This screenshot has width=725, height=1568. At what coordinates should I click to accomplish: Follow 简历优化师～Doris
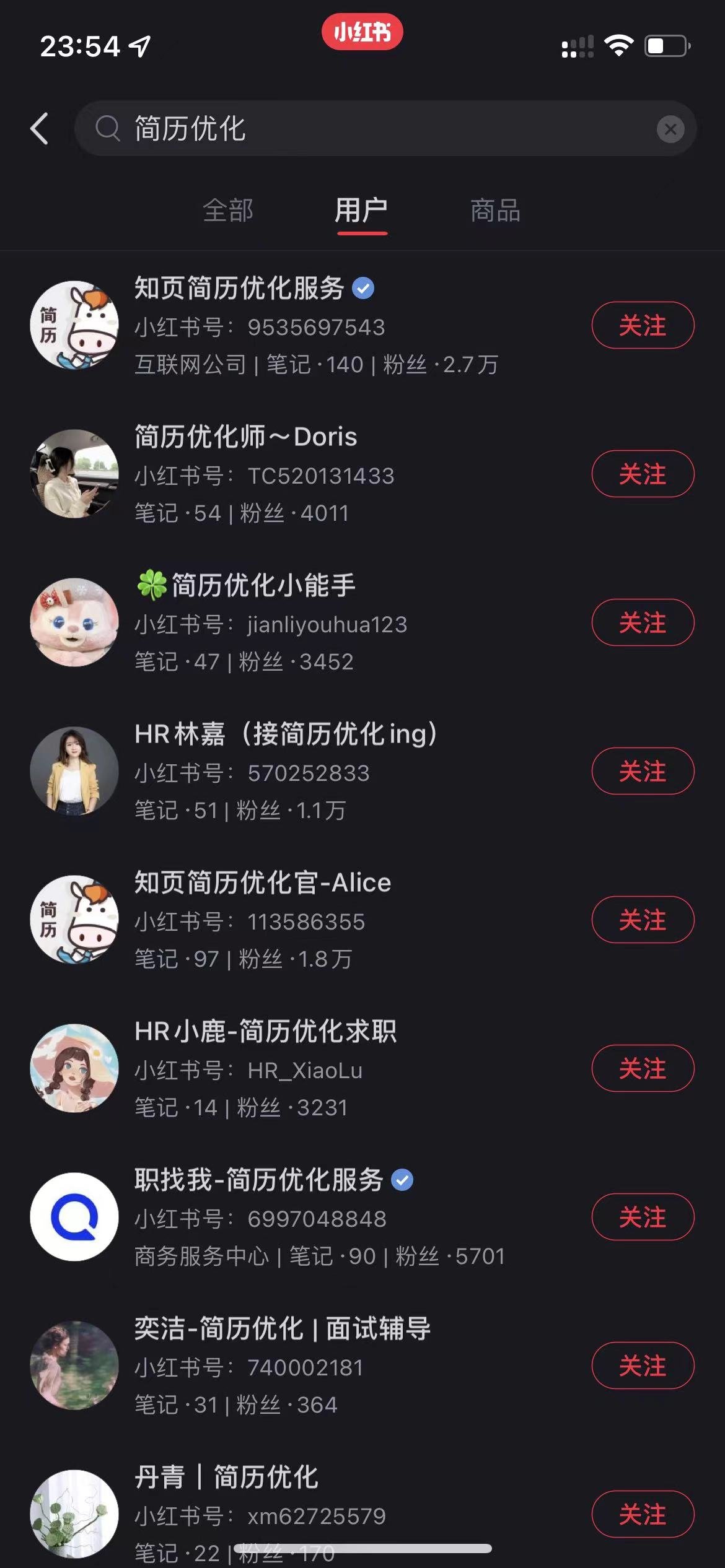click(643, 474)
